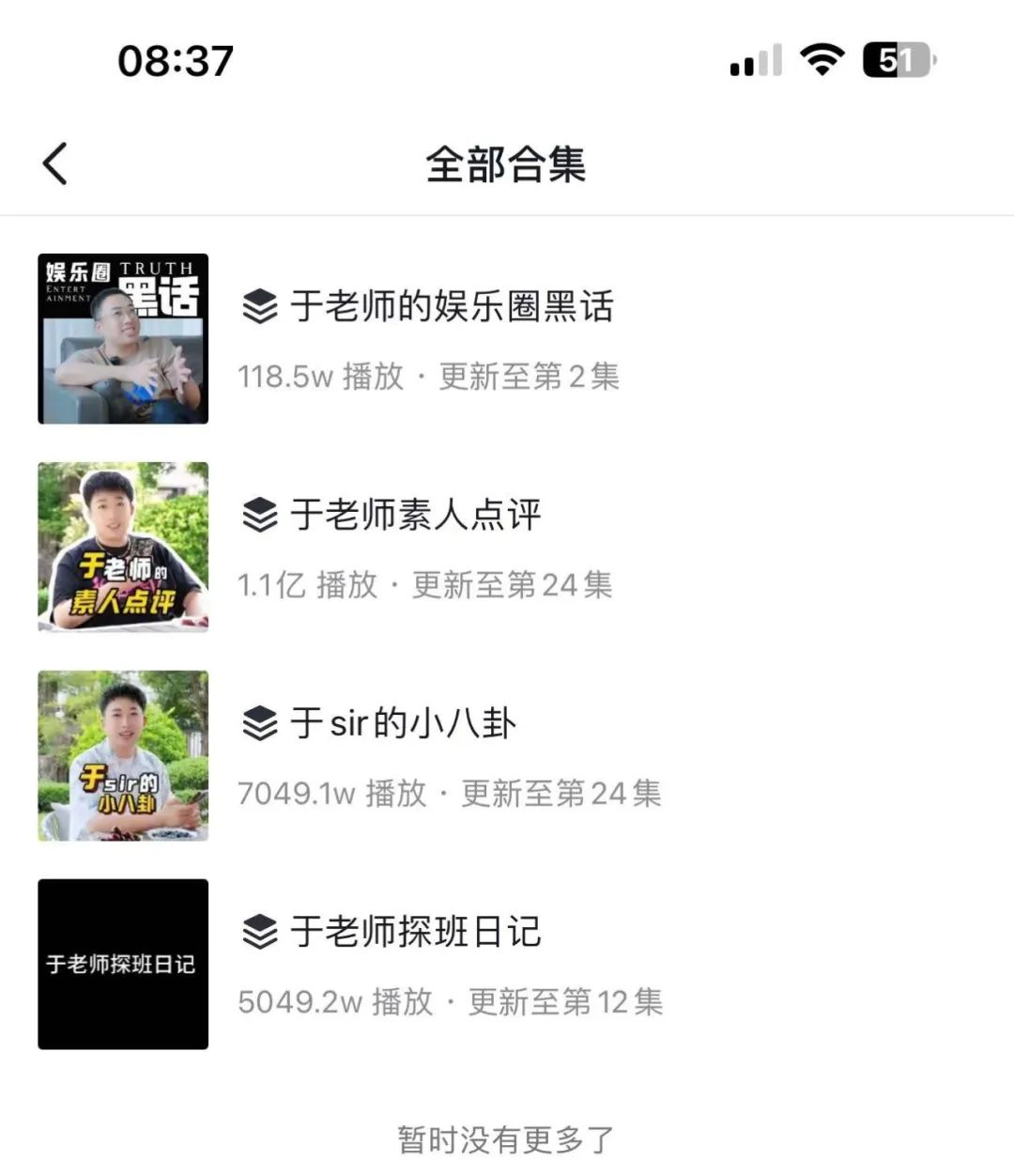This screenshot has width=1014, height=1176.
Task: Tap the cellular signal bars icon
Action: click(756, 59)
